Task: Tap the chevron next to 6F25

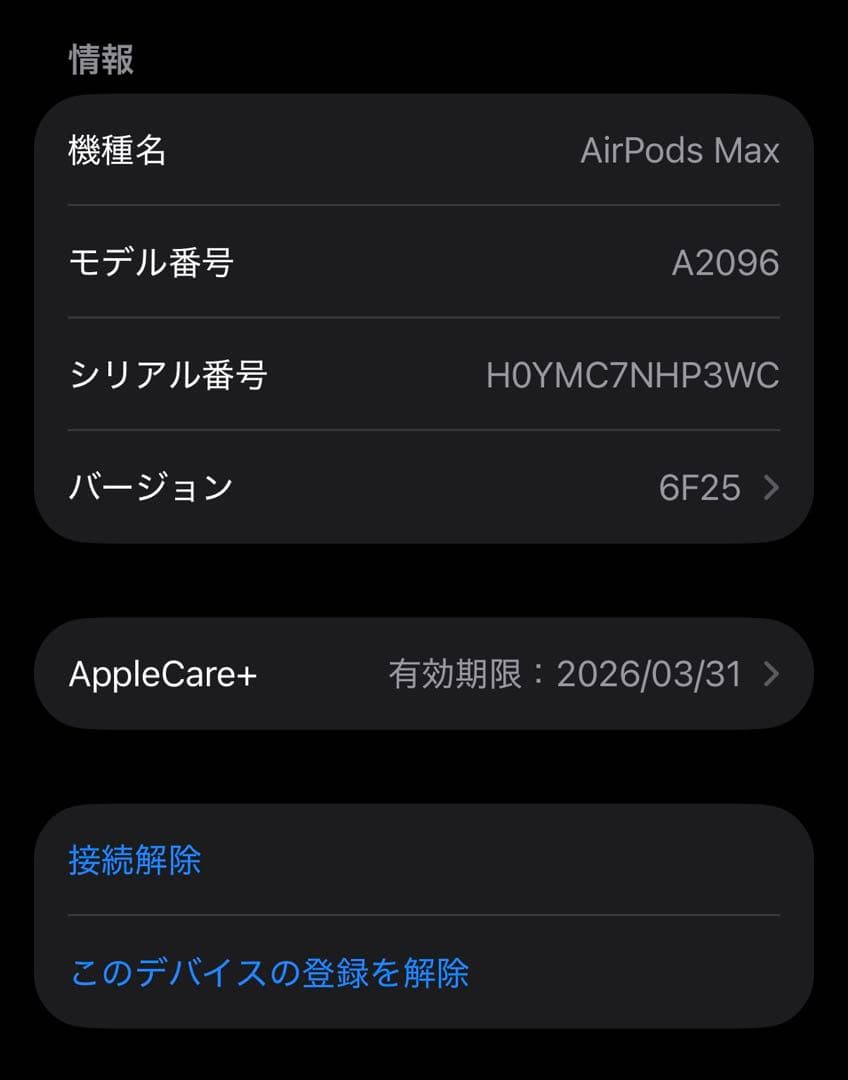Action: (x=772, y=488)
